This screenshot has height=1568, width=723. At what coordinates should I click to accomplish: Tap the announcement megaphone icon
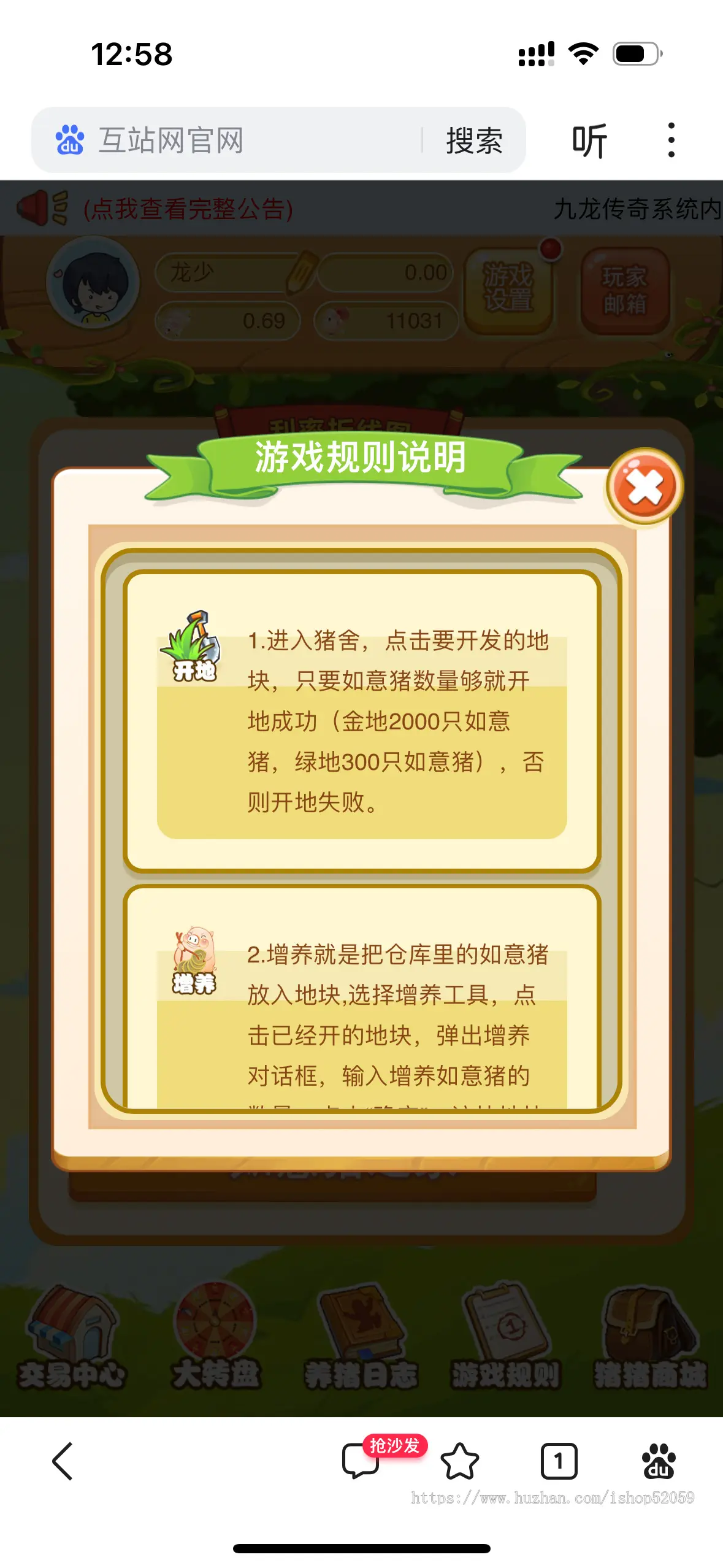pos(37,207)
